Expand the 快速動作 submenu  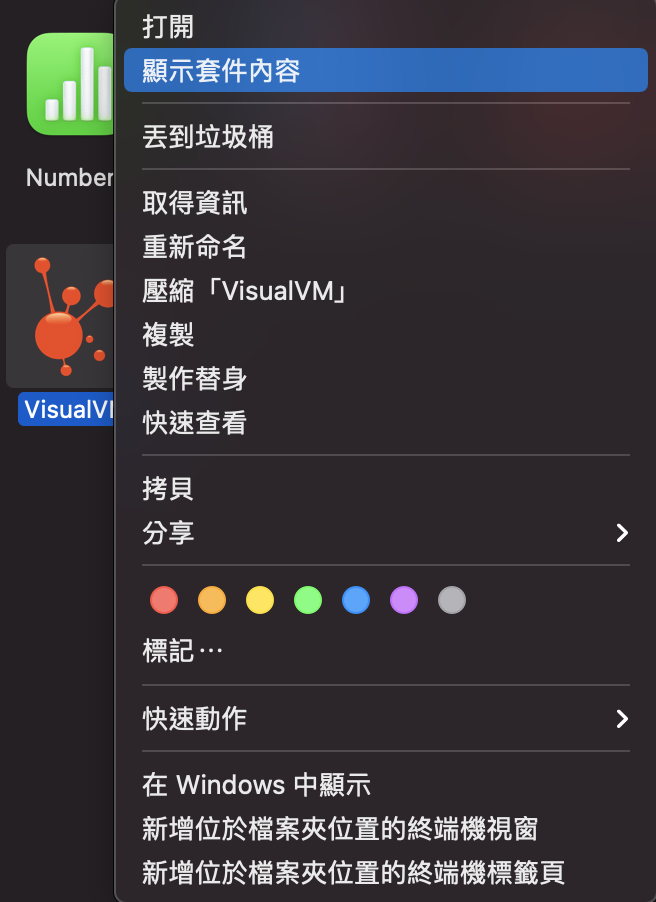[386, 718]
